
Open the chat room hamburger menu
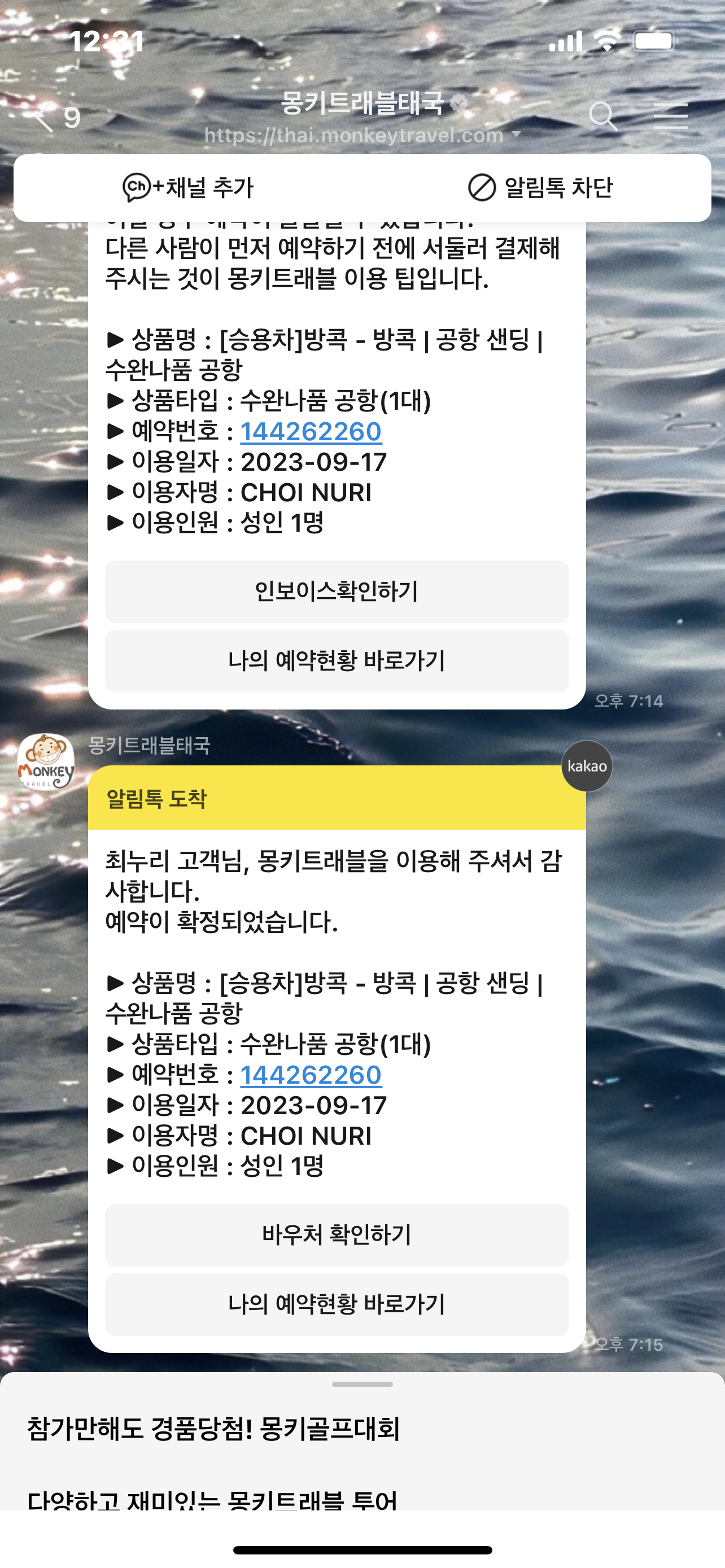pyautogui.click(x=670, y=116)
